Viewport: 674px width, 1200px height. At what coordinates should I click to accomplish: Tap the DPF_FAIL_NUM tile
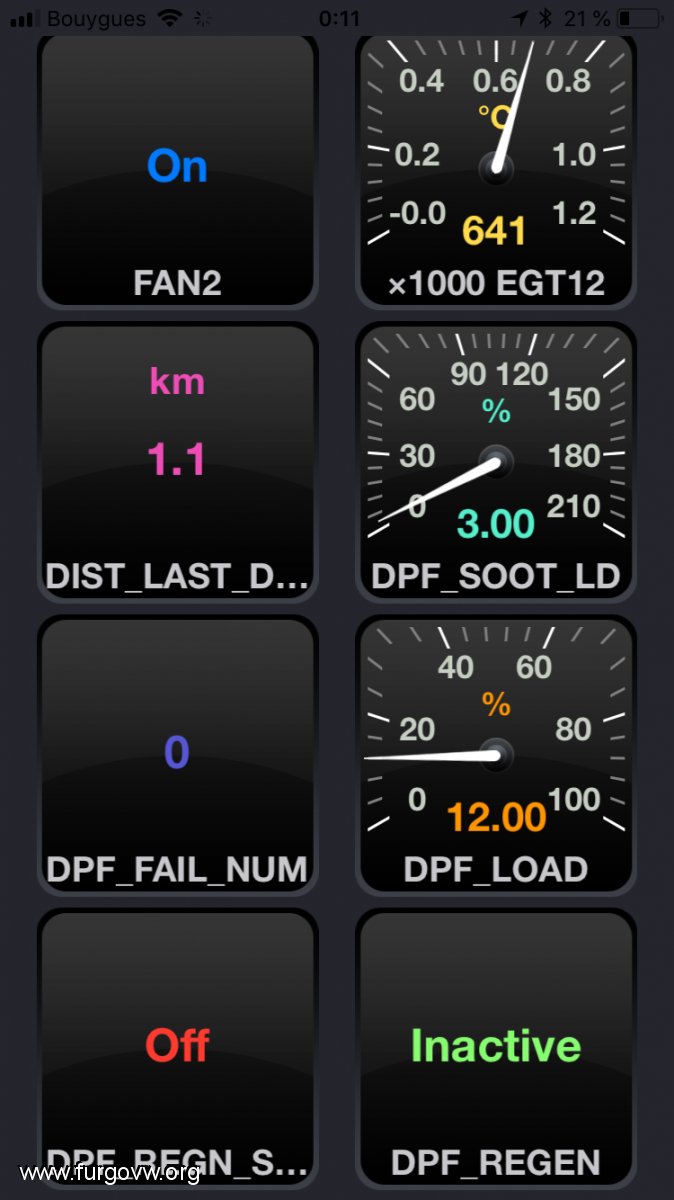point(177,754)
